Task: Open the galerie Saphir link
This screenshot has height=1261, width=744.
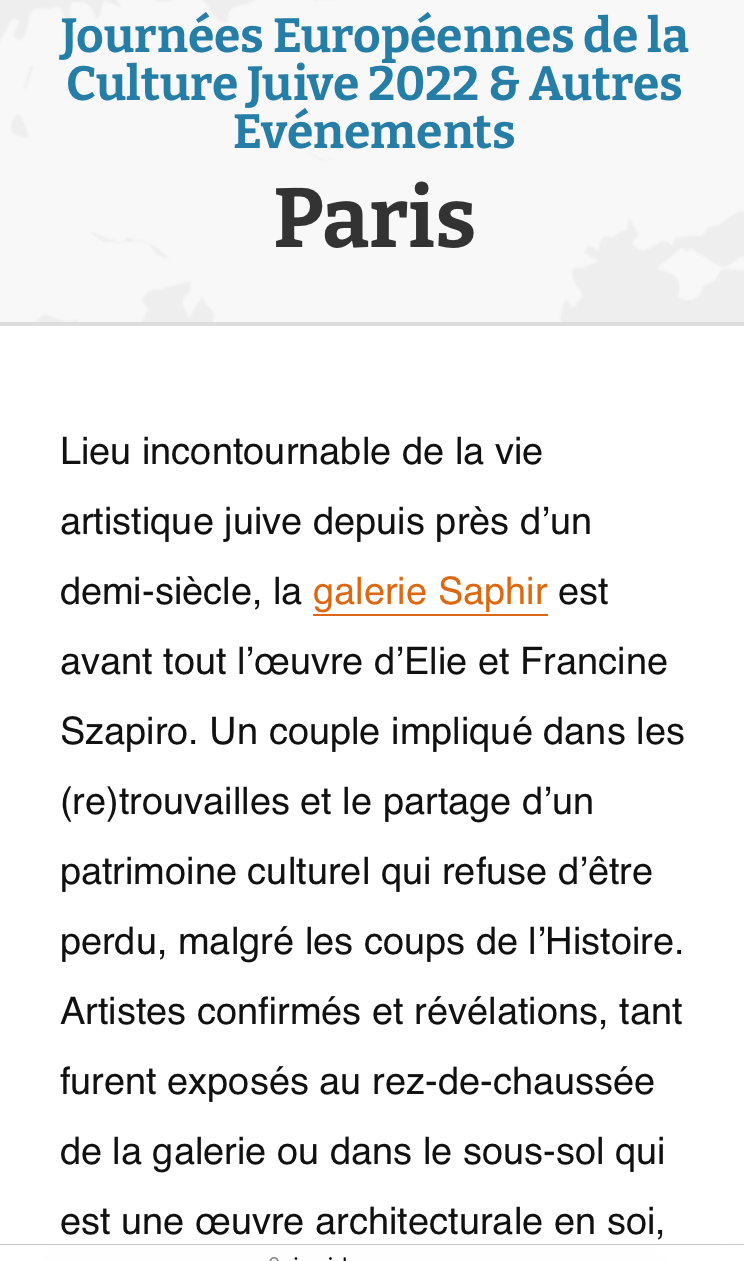Action: coord(430,592)
